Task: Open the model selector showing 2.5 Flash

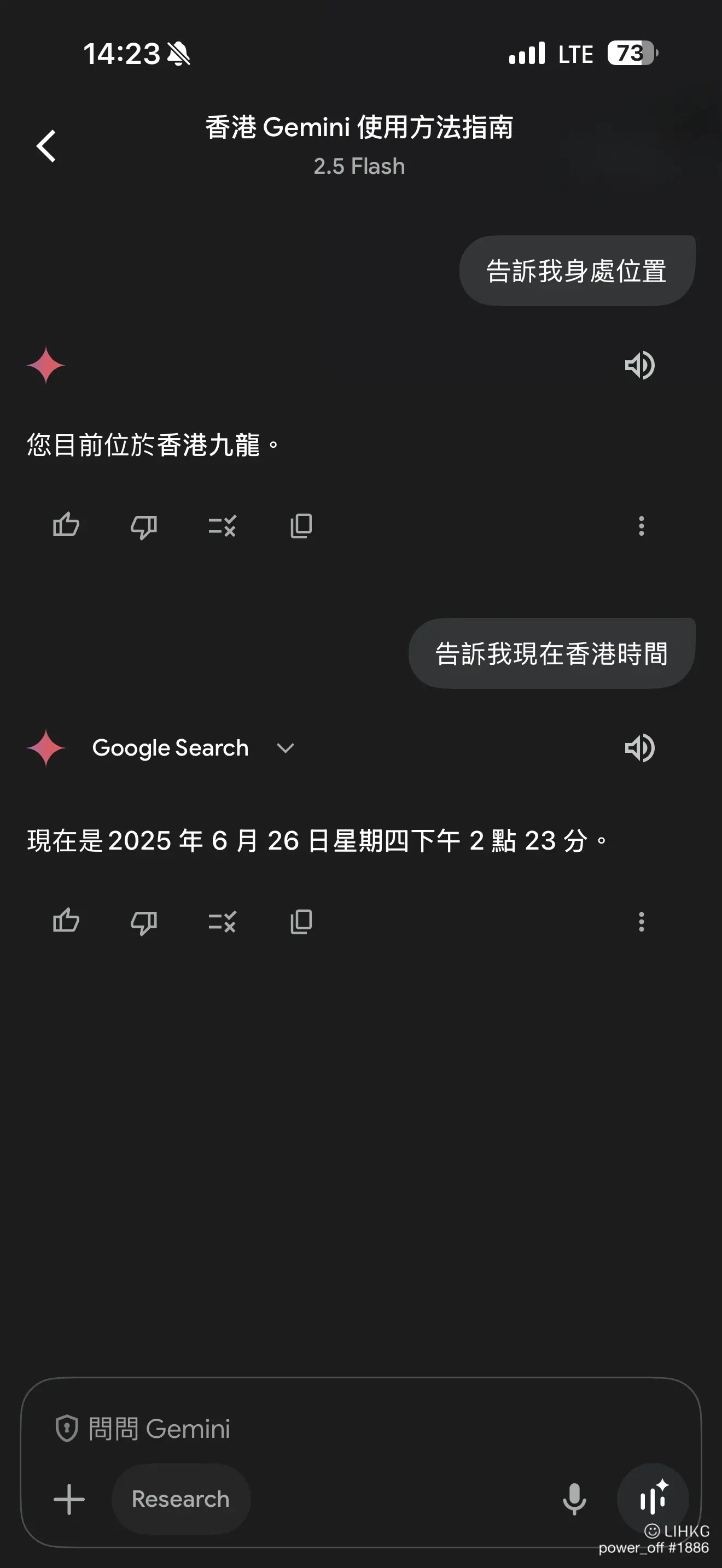Action: click(359, 166)
